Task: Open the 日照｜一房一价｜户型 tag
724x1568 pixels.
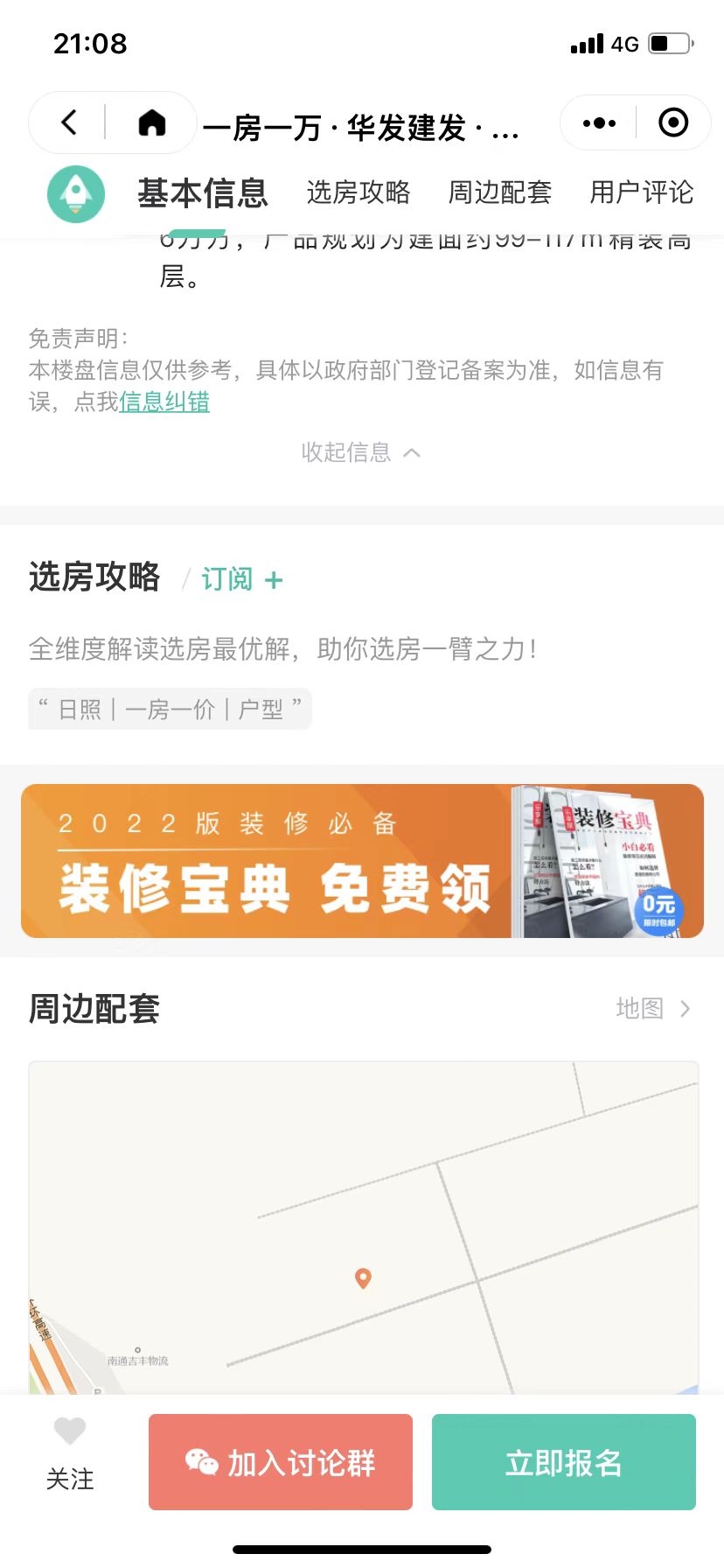Action: [170, 709]
